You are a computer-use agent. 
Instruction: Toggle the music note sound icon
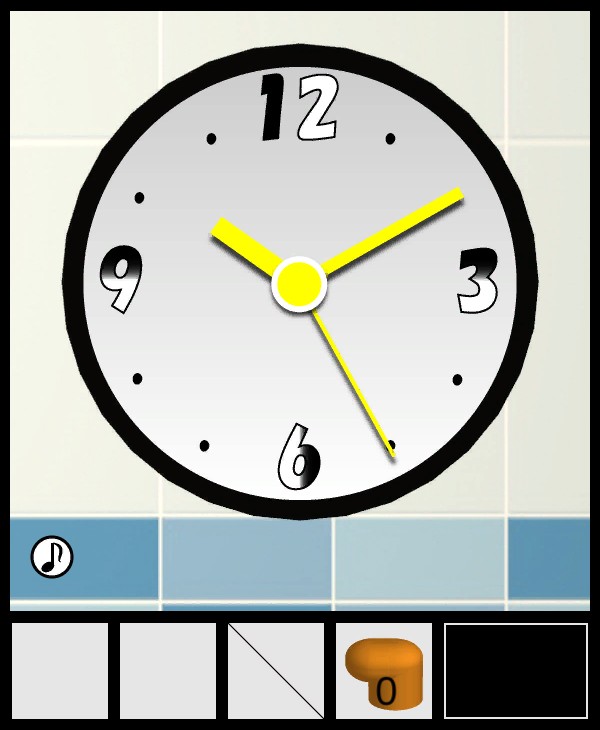[x=52, y=557]
